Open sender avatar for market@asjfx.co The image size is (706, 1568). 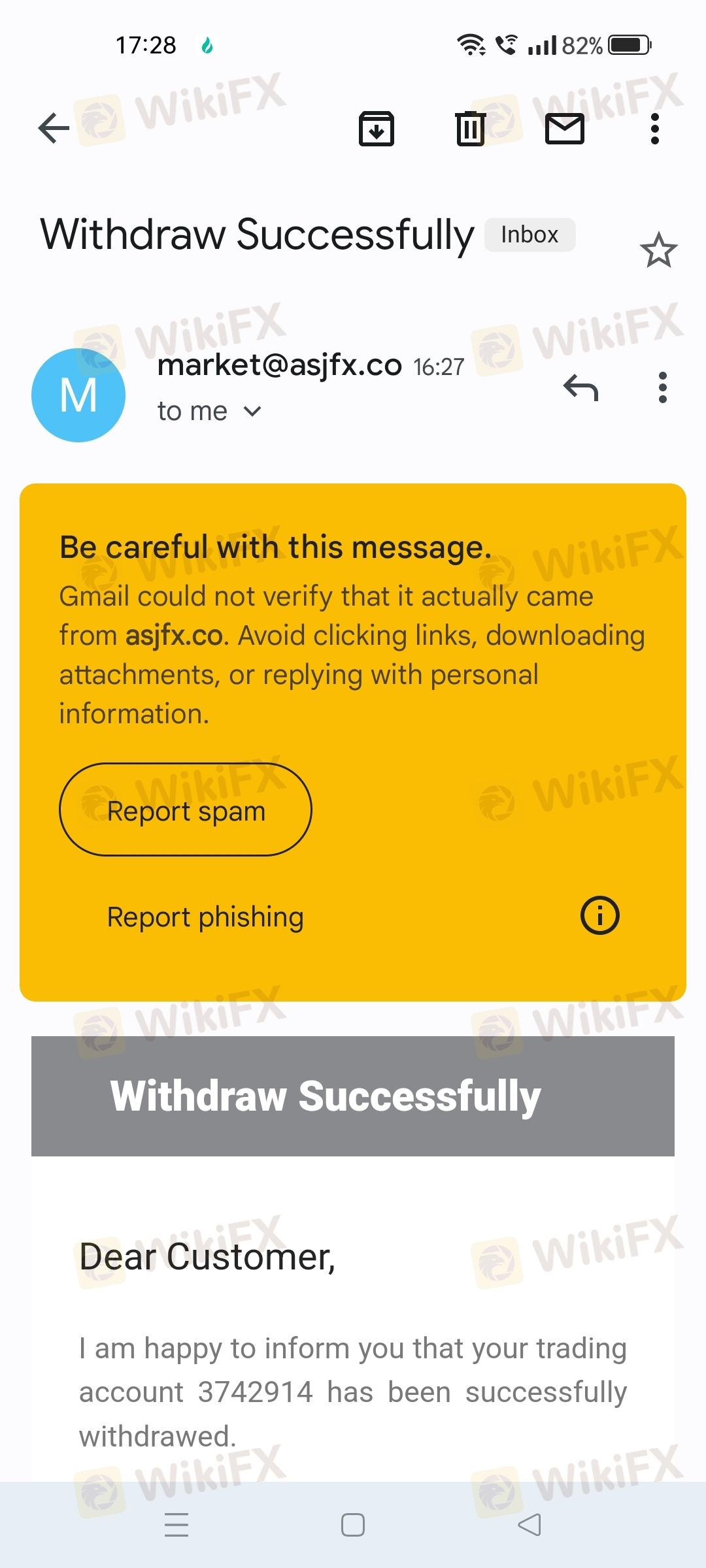78,395
